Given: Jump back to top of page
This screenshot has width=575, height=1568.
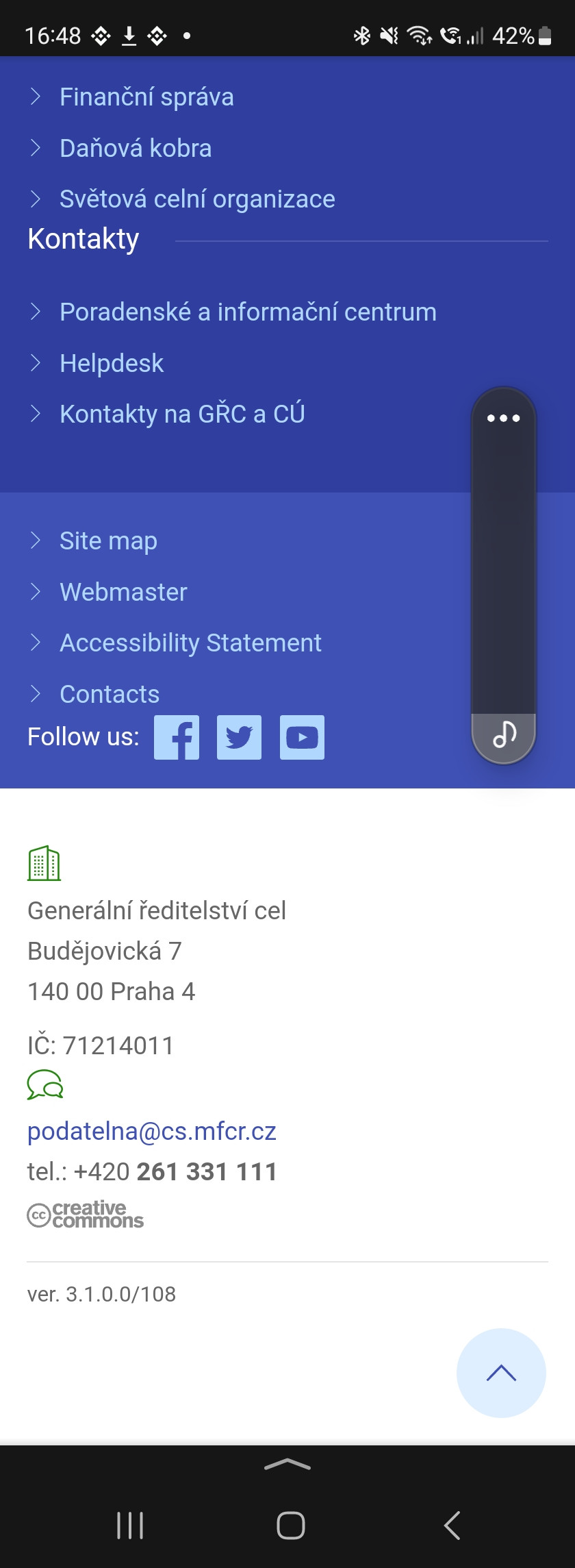Looking at the screenshot, I should click(x=501, y=1373).
